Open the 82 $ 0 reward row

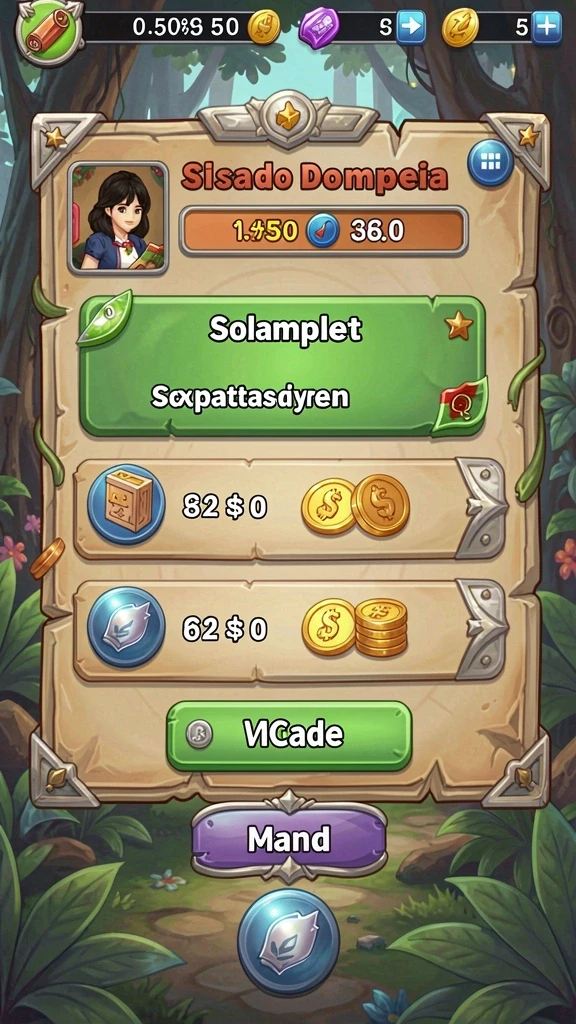point(289,507)
